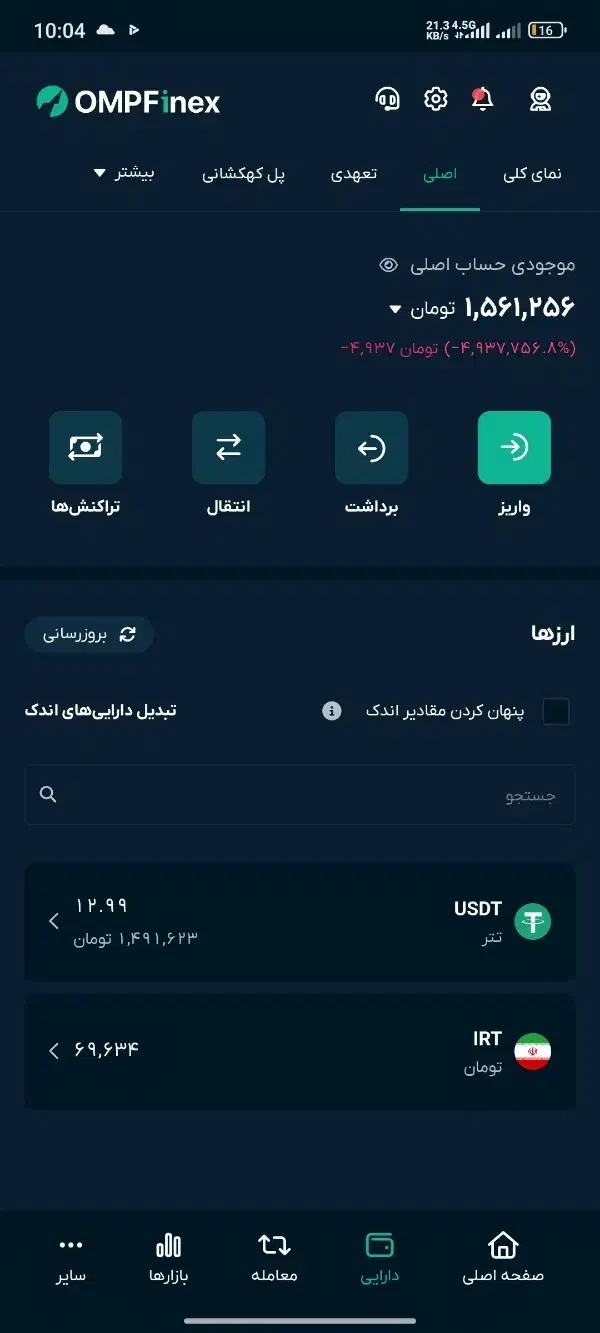Image resolution: width=600 pixels, height=1333 pixels.
Task: Go to the معامله trade tab
Action: pyautogui.click(x=274, y=1257)
